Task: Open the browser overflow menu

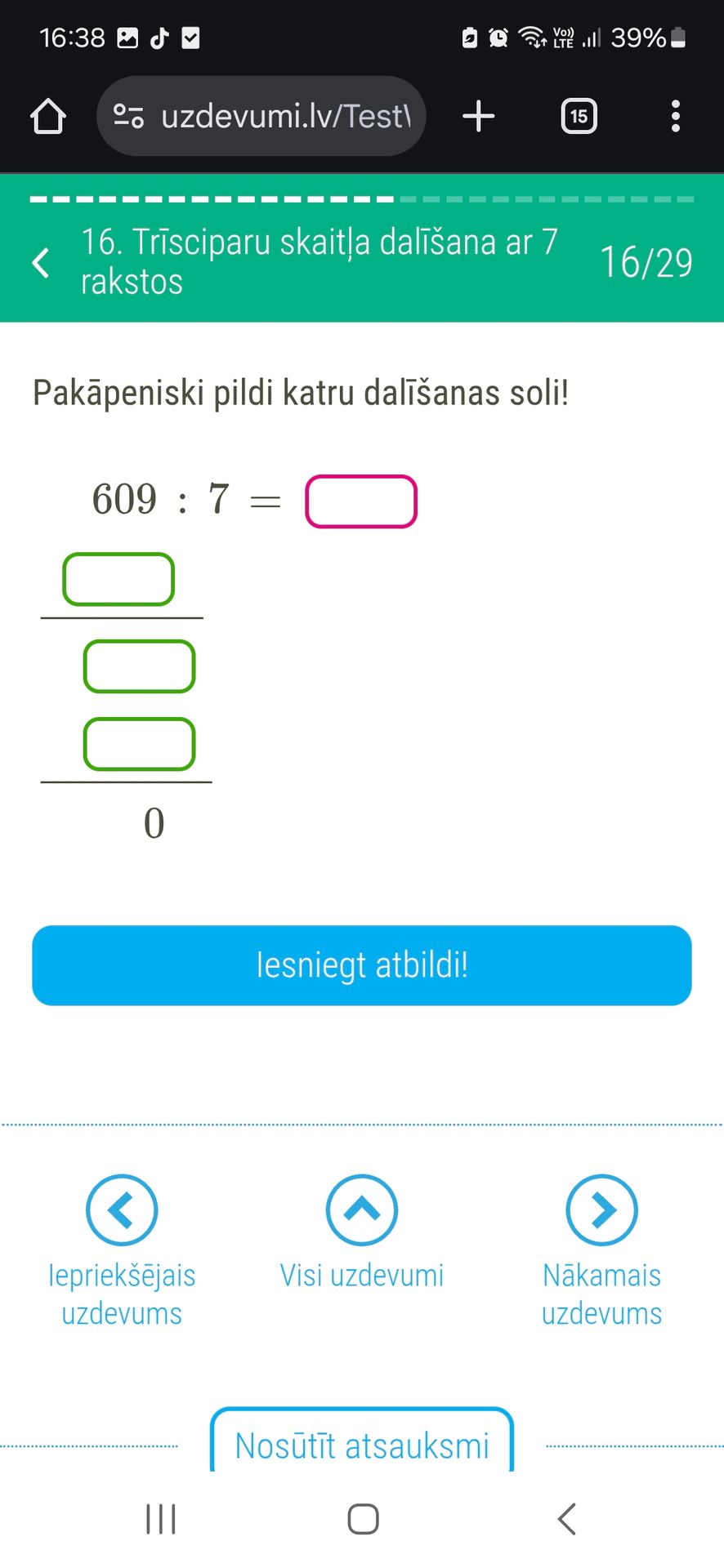Action: (675, 116)
